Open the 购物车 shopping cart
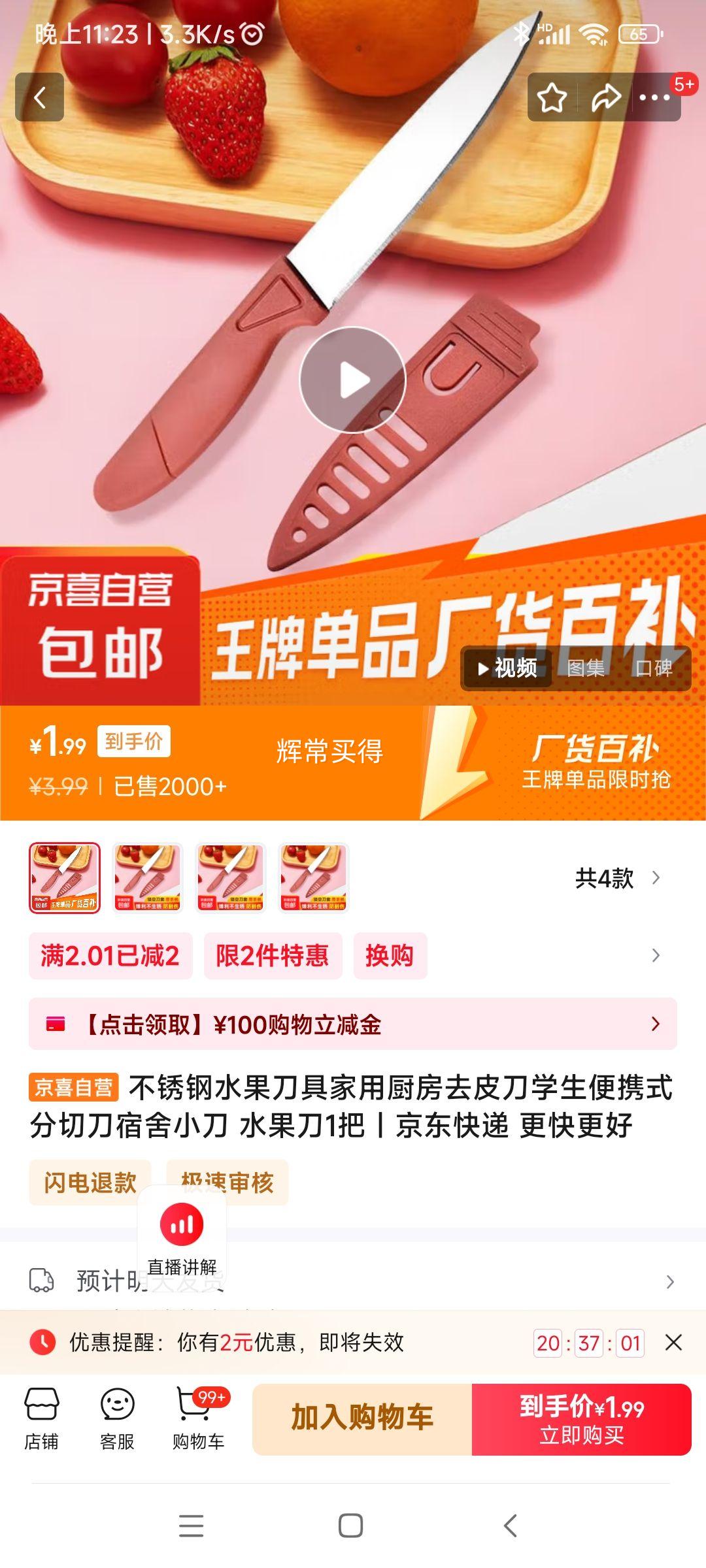This screenshot has height=1568, width=706. coord(198,1419)
